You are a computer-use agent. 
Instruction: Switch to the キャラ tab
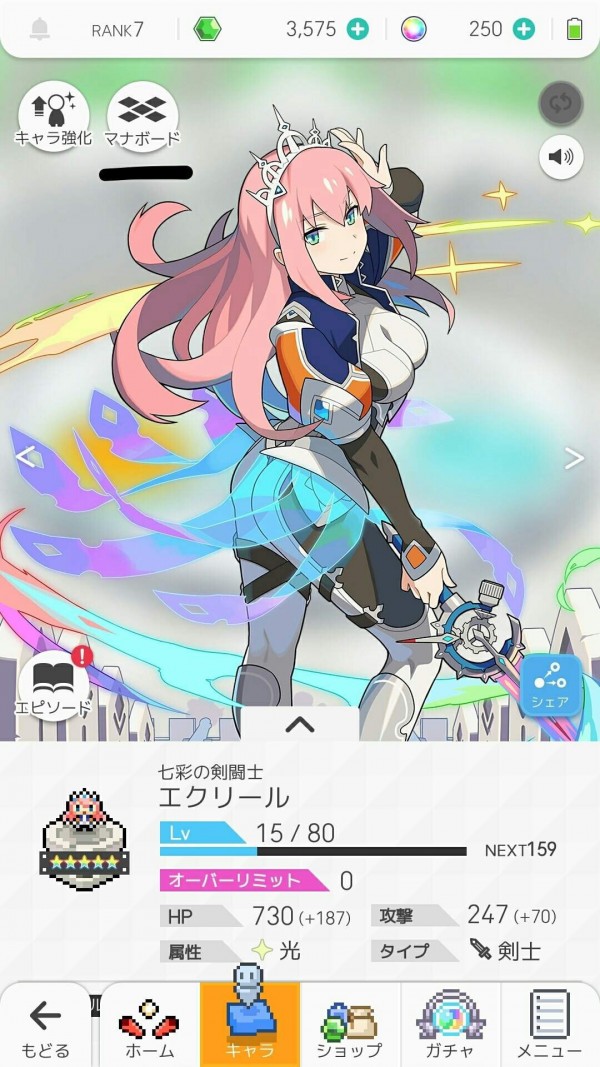(x=250, y=1025)
